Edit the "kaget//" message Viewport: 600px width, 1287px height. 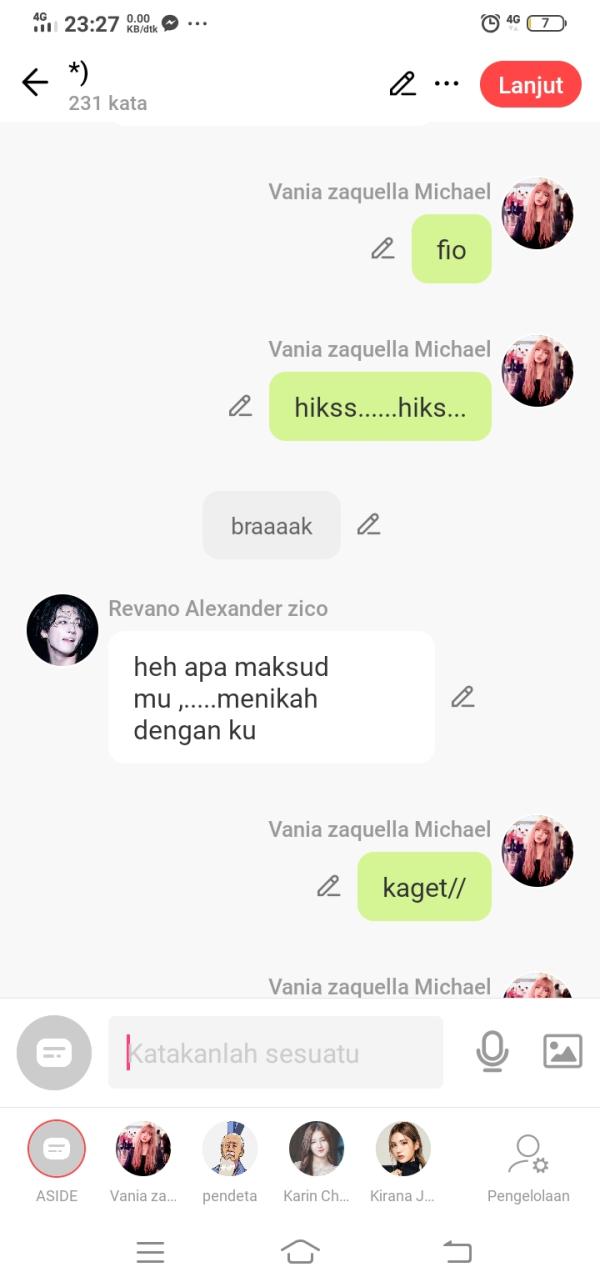pyautogui.click(x=328, y=886)
